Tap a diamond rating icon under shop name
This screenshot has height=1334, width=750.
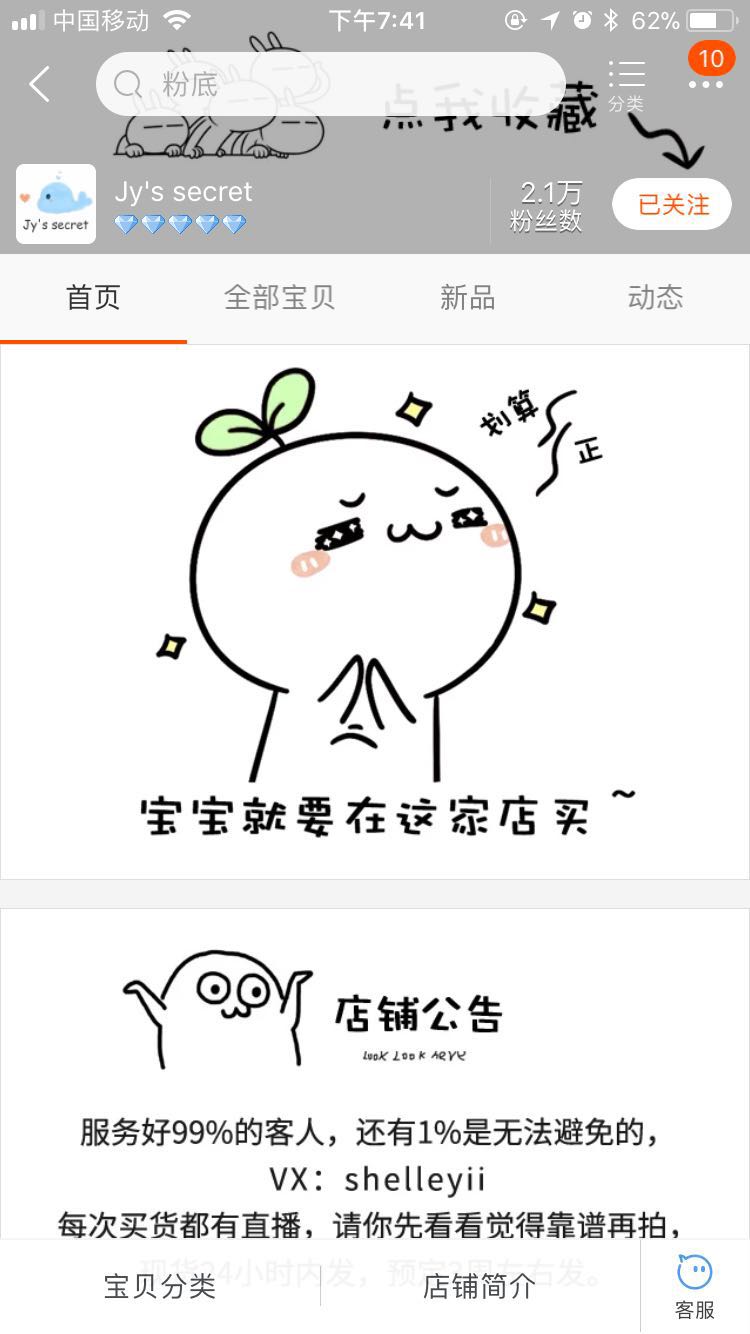click(x=130, y=228)
